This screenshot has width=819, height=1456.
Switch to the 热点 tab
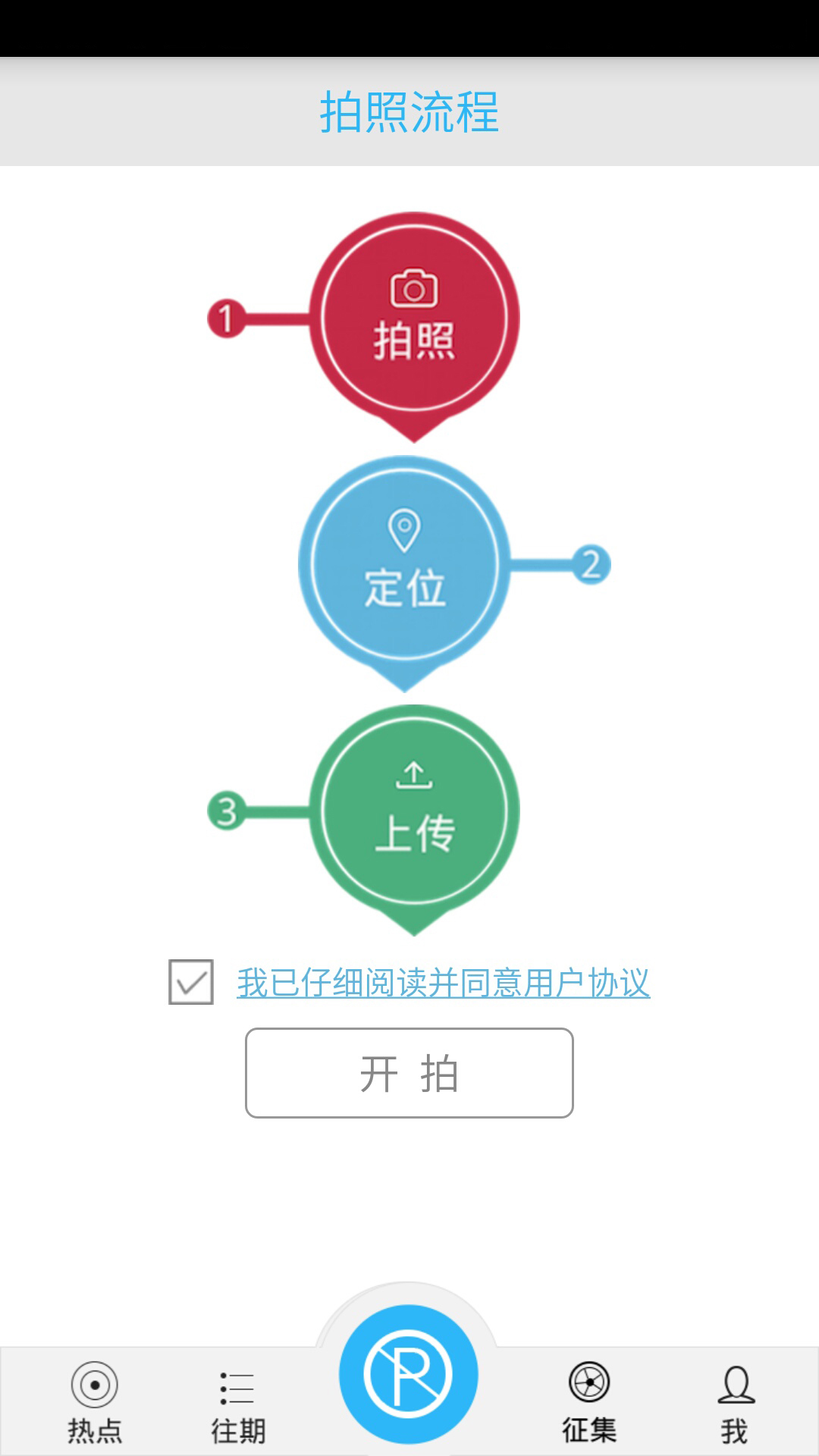(x=95, y=1401)
